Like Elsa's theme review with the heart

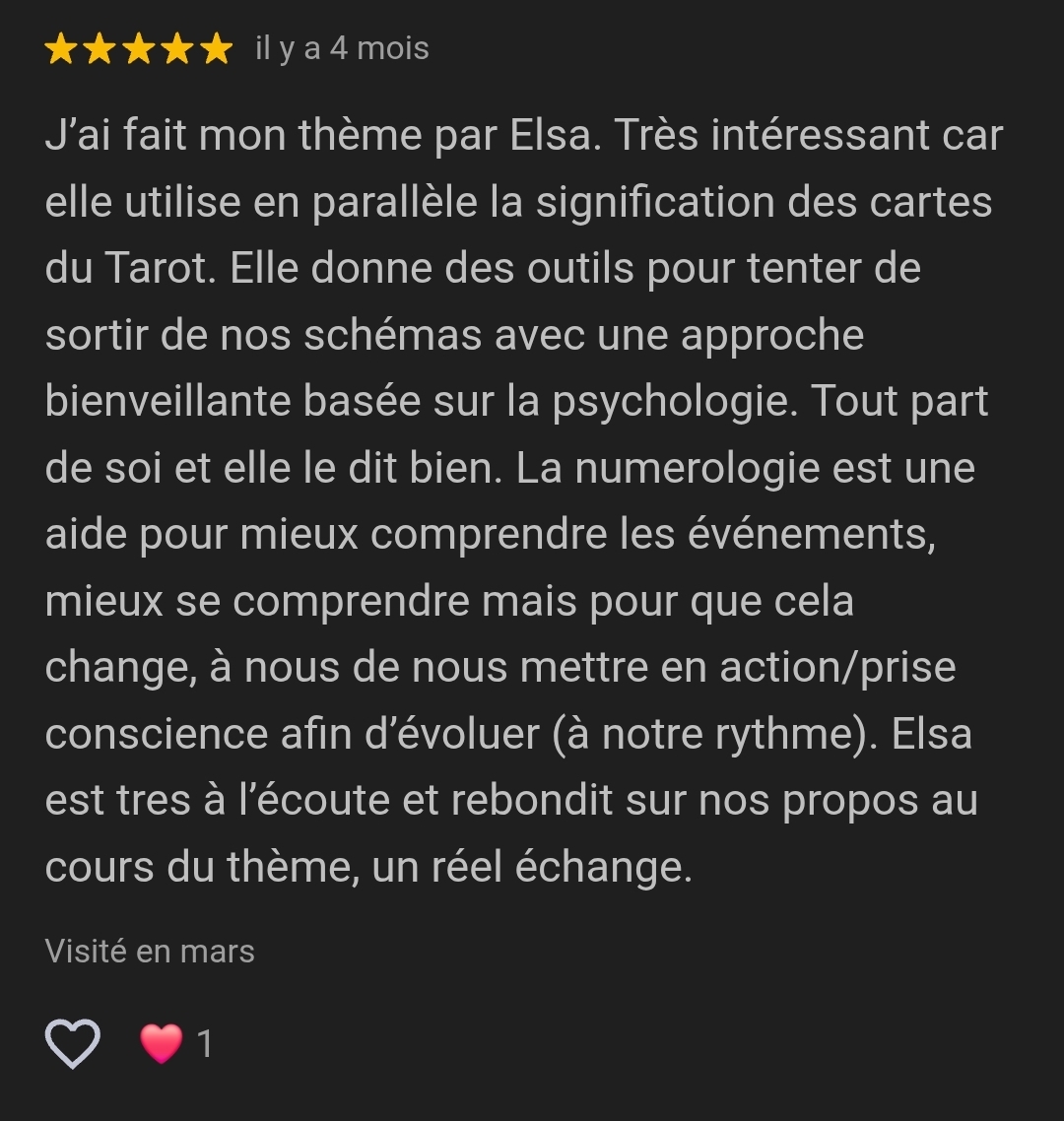(73, 1043)
